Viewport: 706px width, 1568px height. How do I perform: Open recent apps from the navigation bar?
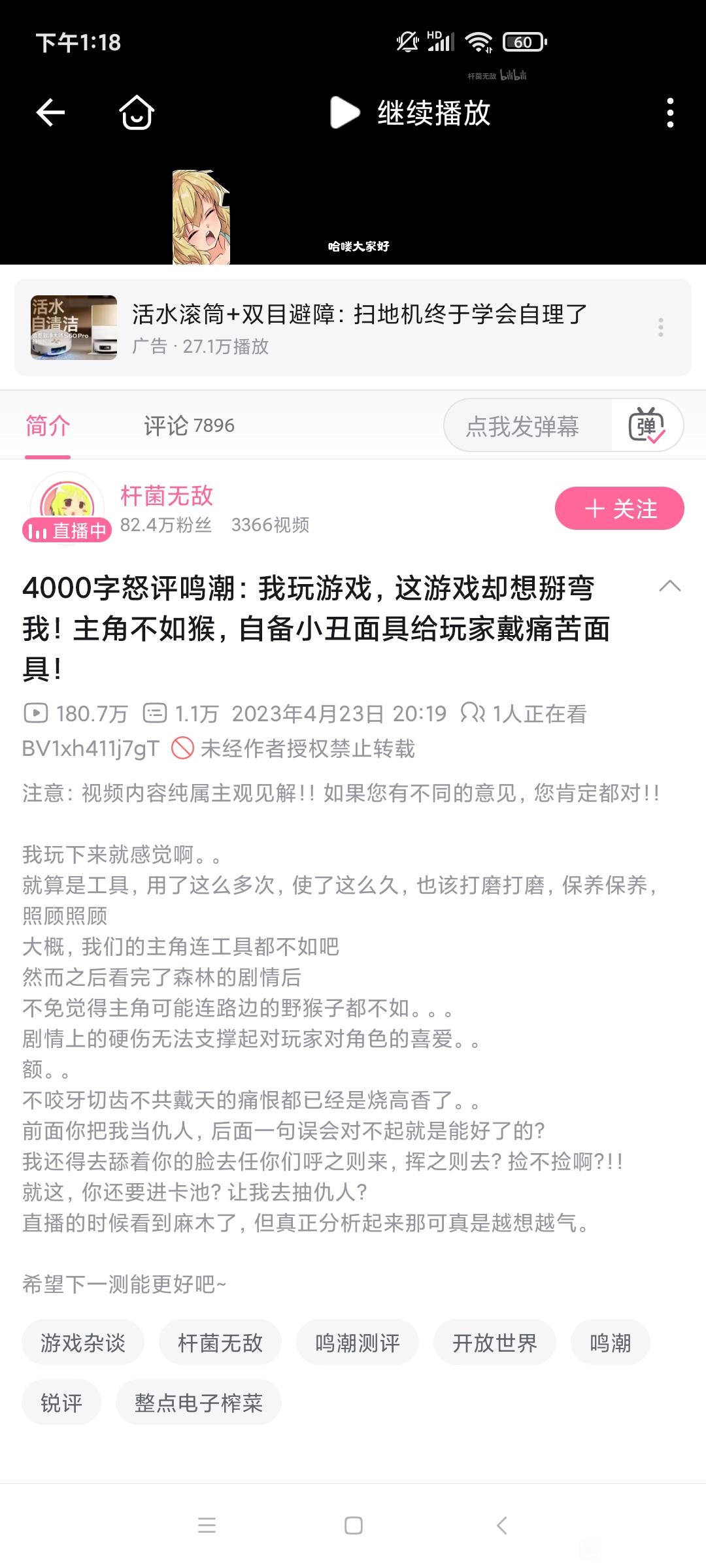point(207,1526)
